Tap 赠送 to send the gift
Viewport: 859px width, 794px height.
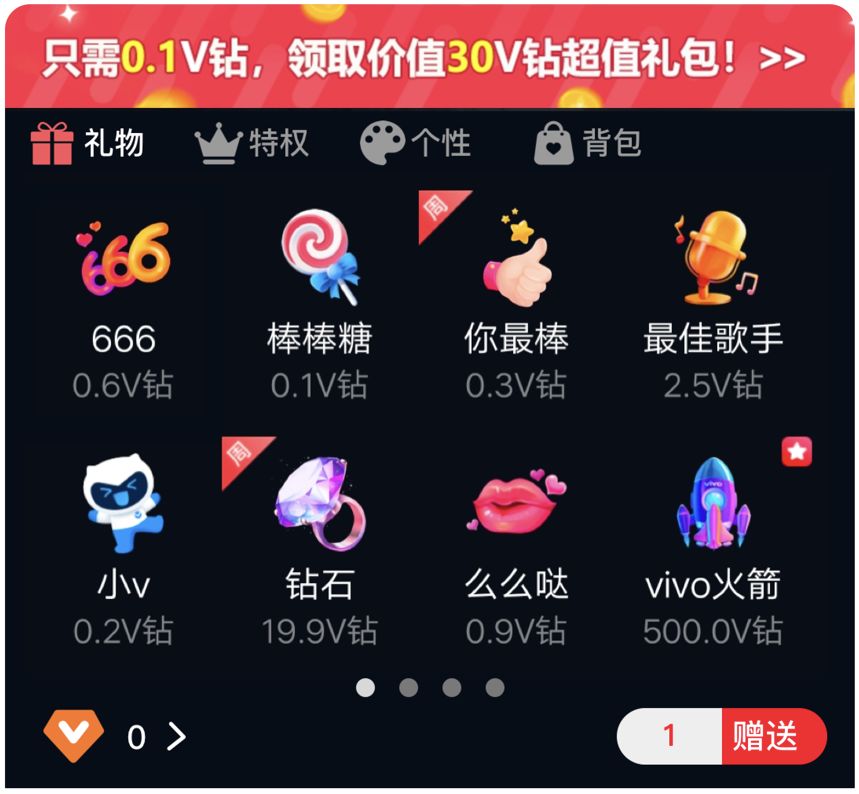click(x=773, y=737)
